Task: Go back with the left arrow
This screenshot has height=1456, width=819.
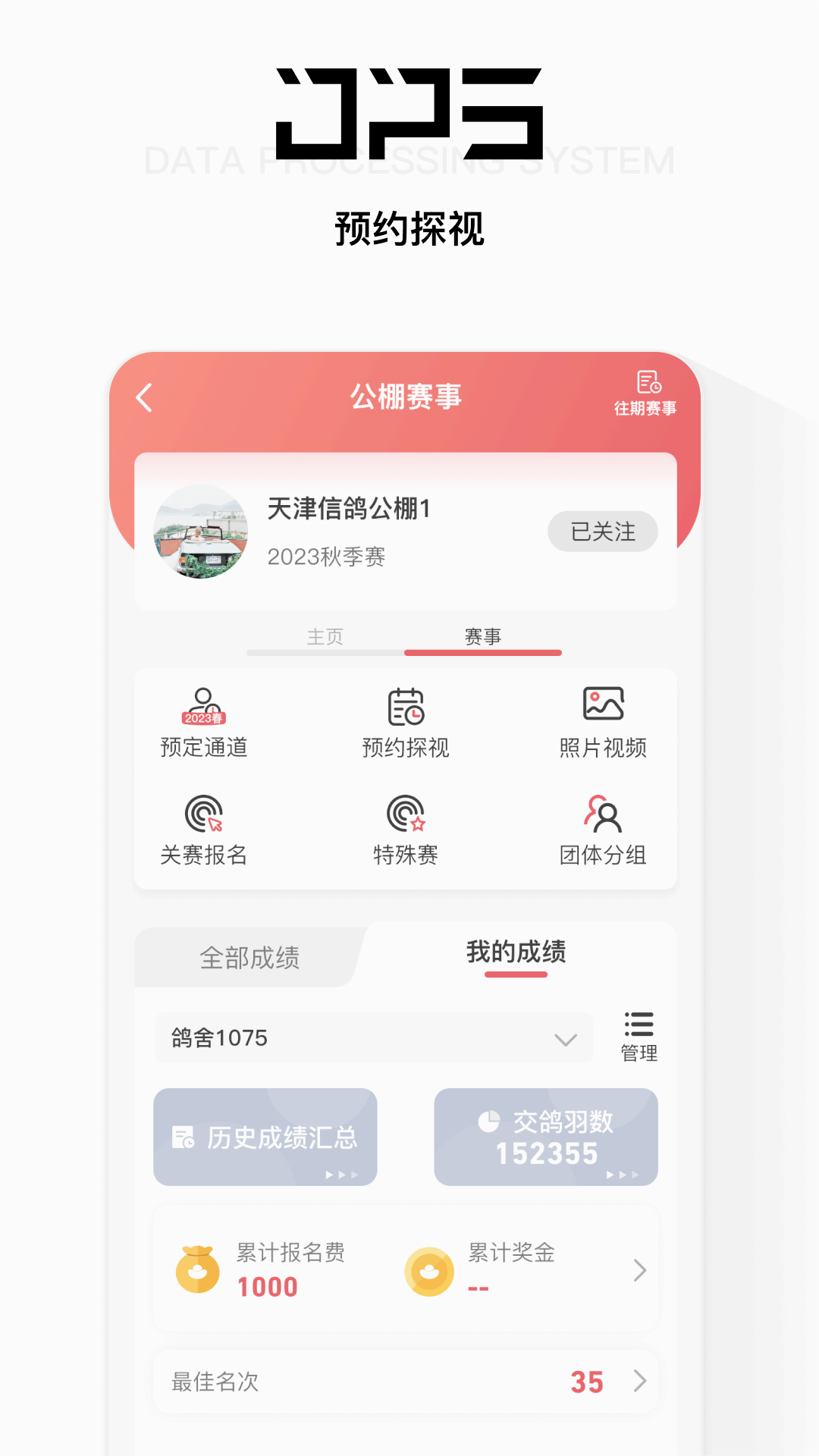Action: (x=143, y=397)
